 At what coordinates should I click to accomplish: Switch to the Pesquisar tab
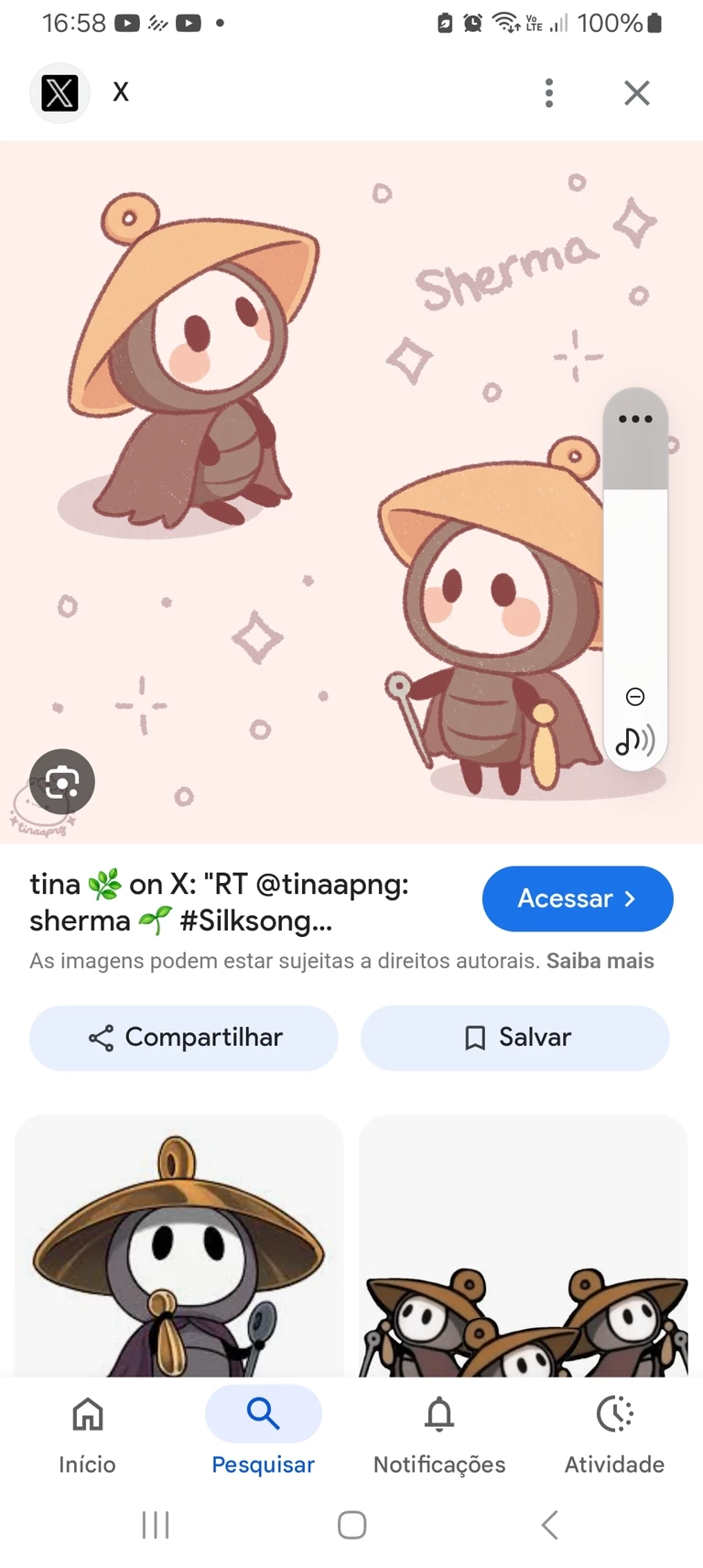pos(264,1432)
